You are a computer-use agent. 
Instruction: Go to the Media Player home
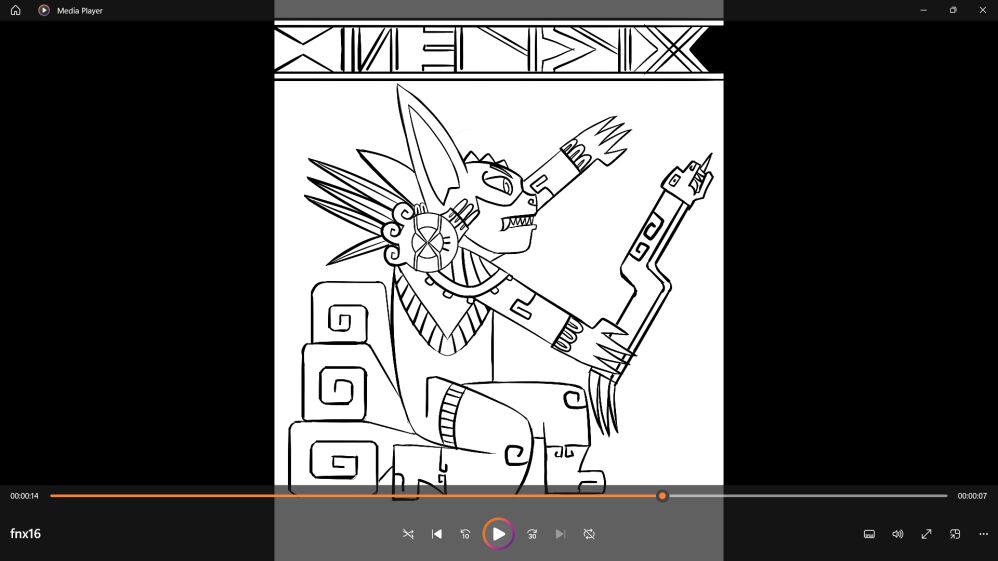16,10
